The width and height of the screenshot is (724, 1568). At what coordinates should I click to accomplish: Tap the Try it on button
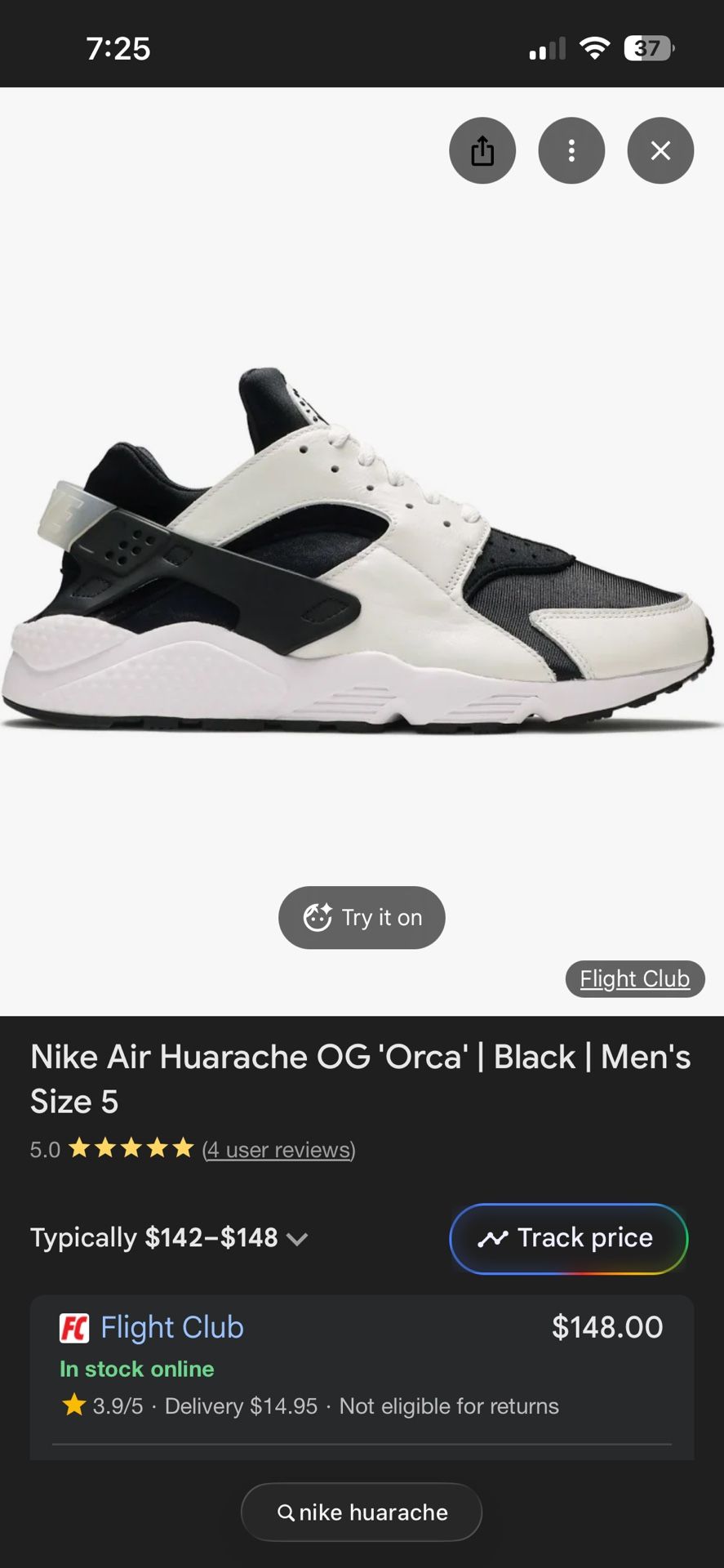click(362, 917)
